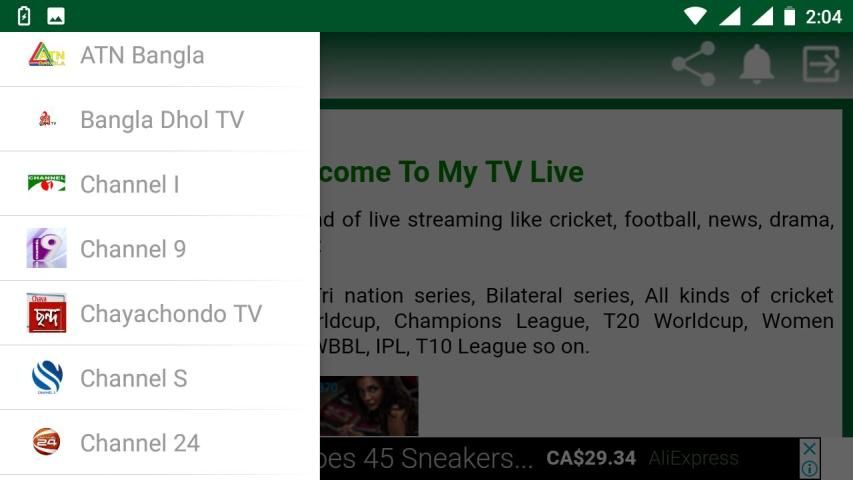Share the app via share icon
The width and height of the screenshot is (853, 480).
click(x=693, y=65)
